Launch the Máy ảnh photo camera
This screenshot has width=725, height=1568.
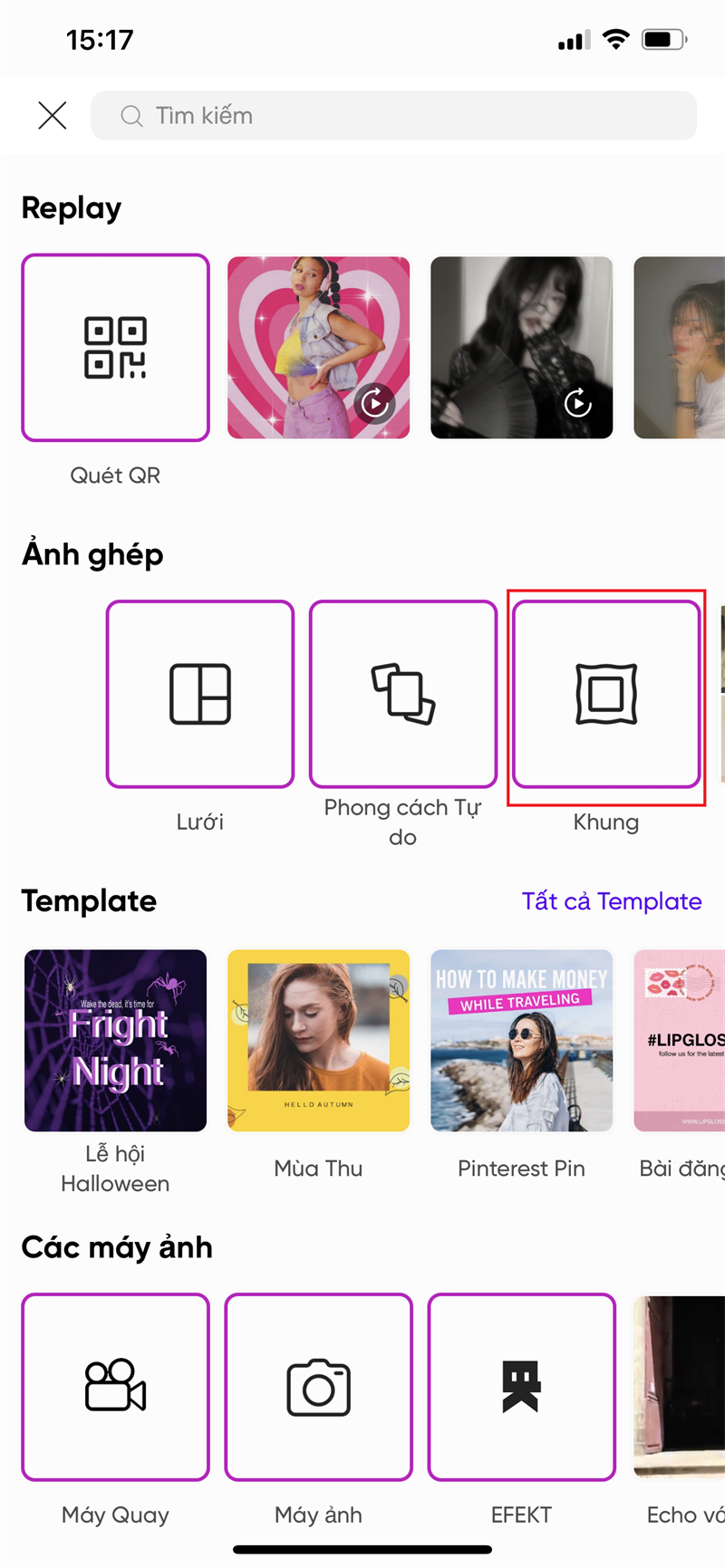tap(318, 1387)
